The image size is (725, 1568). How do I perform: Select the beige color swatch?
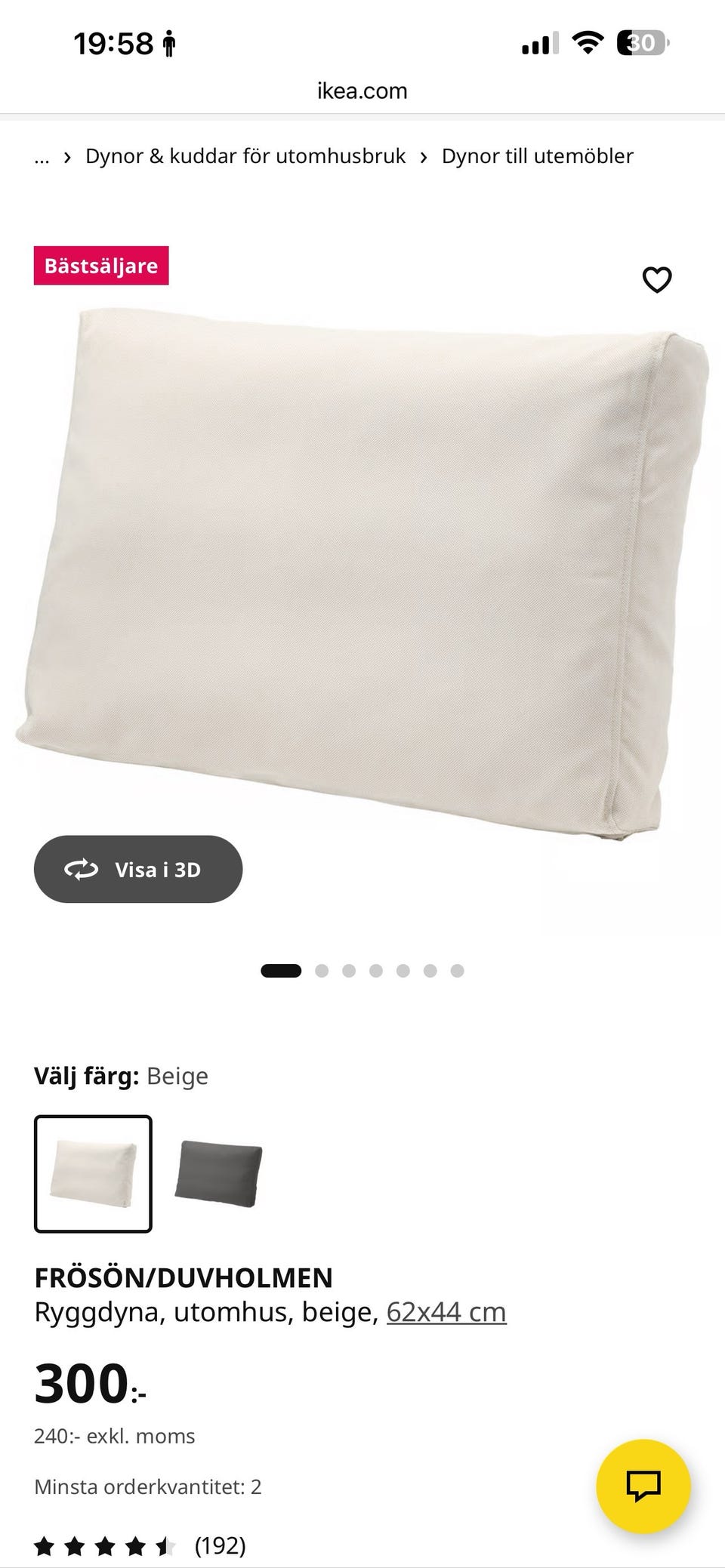click(93, 1173)
